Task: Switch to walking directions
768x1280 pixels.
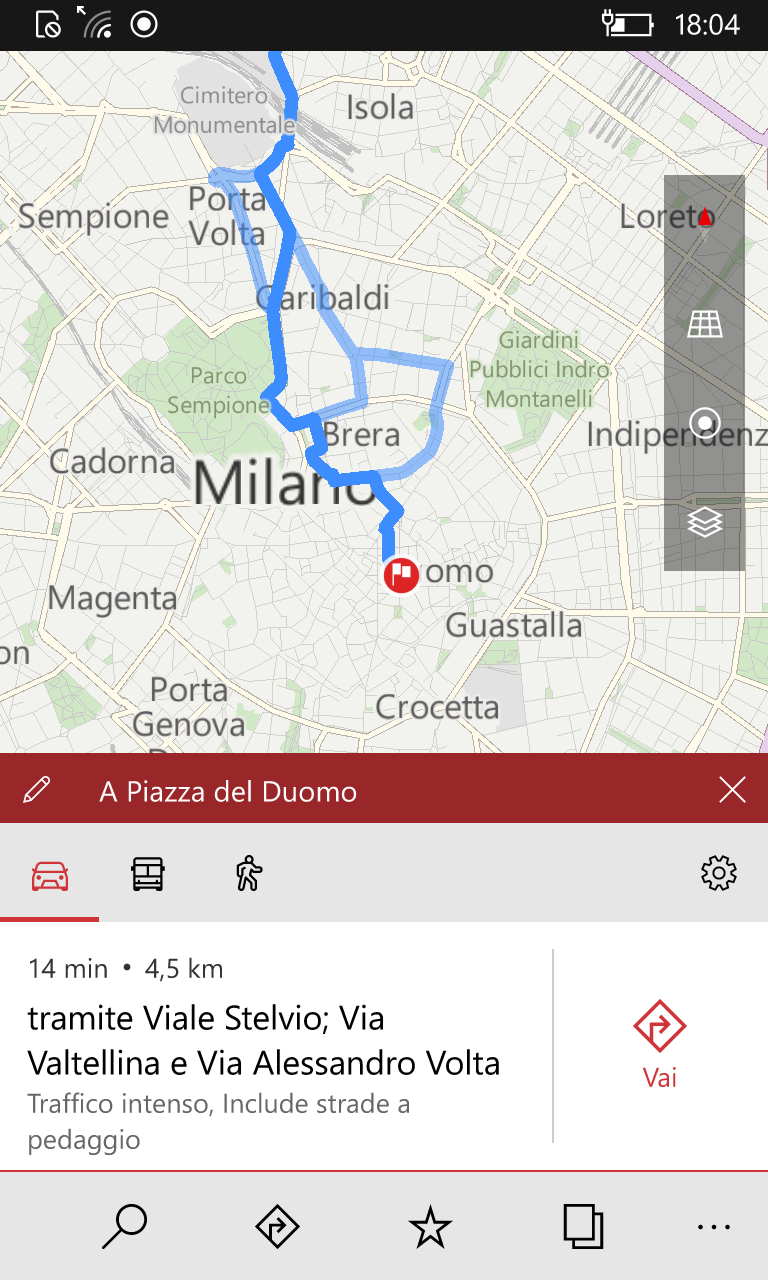Action: (x=247, y=874)
